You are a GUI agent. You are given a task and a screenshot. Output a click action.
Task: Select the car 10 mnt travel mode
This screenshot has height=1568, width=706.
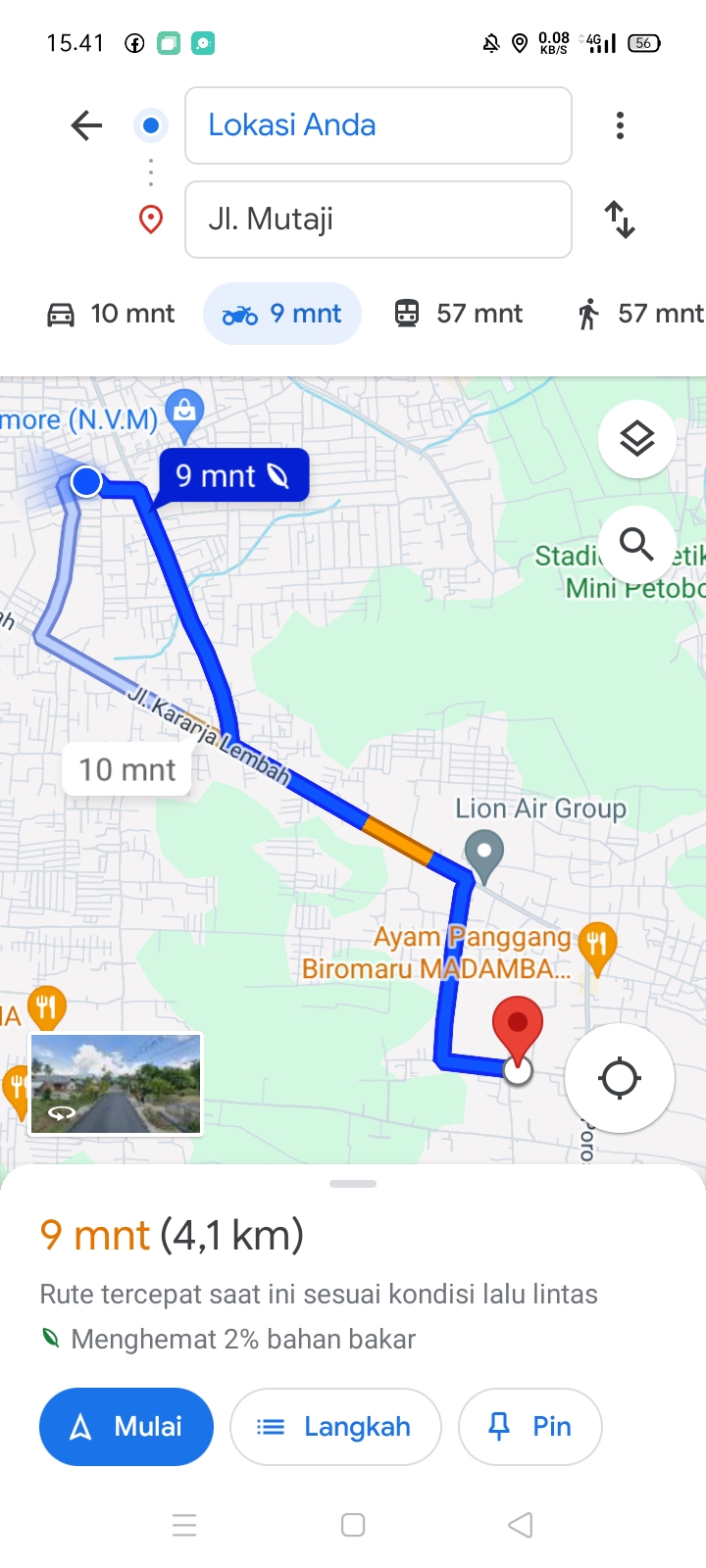pyautogui.click(x=111, y=314)
